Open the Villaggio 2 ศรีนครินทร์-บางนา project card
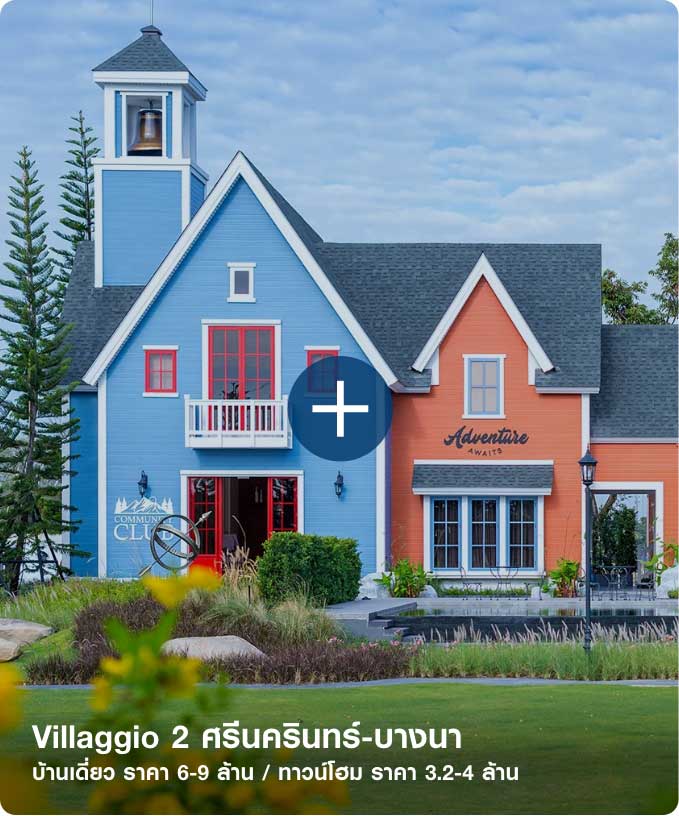The width and height of the screenshot is (679, 816). pos(246,739)
